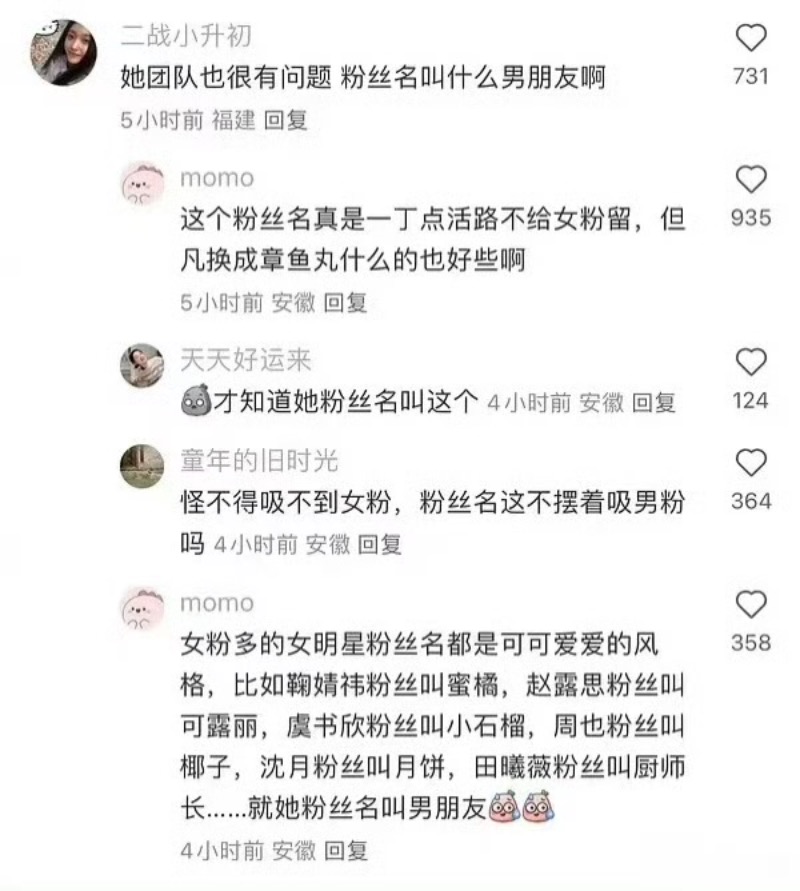Image resolution: width=800 pixels, height=891 pixels.
Task: Like momo's comment with 358 likes
Action: point(750,605)
